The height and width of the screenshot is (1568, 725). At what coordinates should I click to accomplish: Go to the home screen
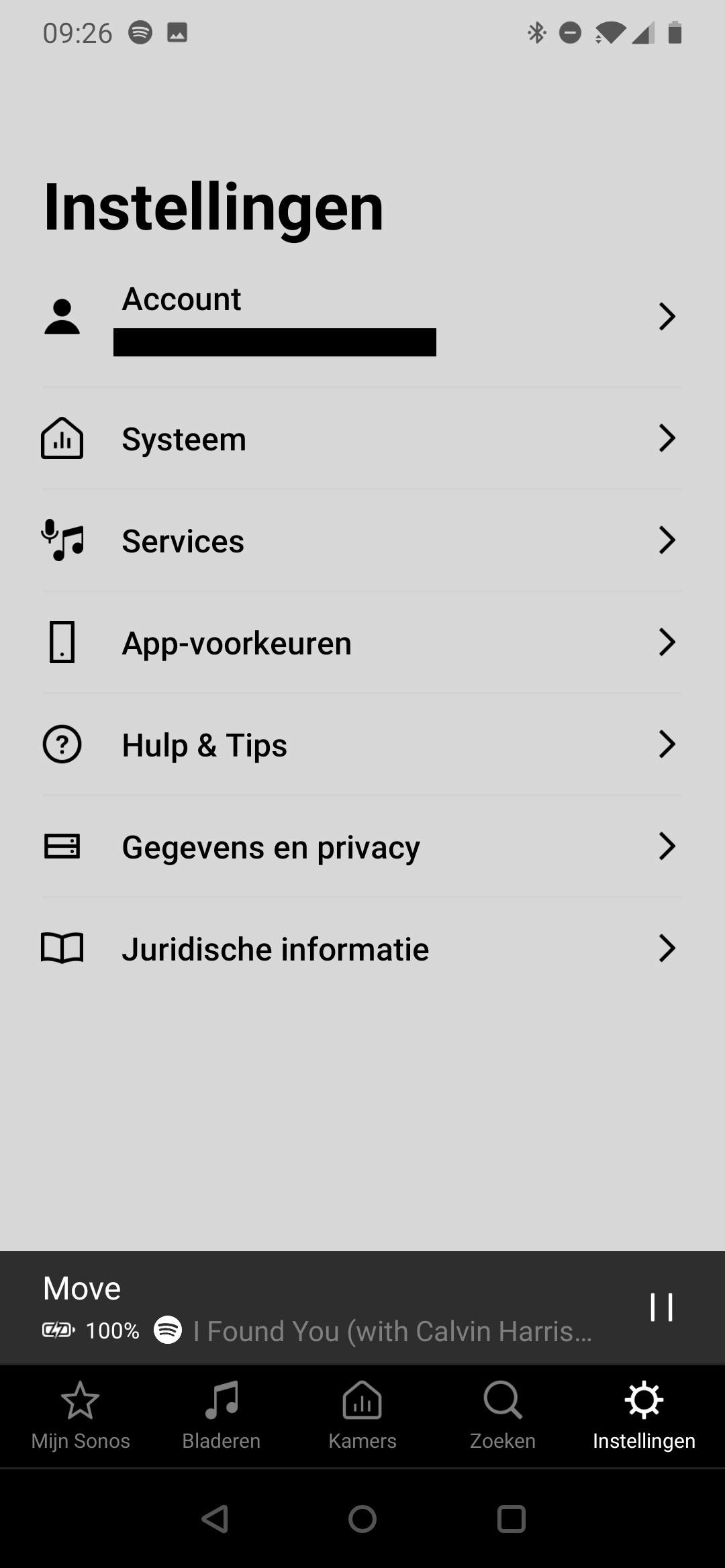pos(362,1519)
